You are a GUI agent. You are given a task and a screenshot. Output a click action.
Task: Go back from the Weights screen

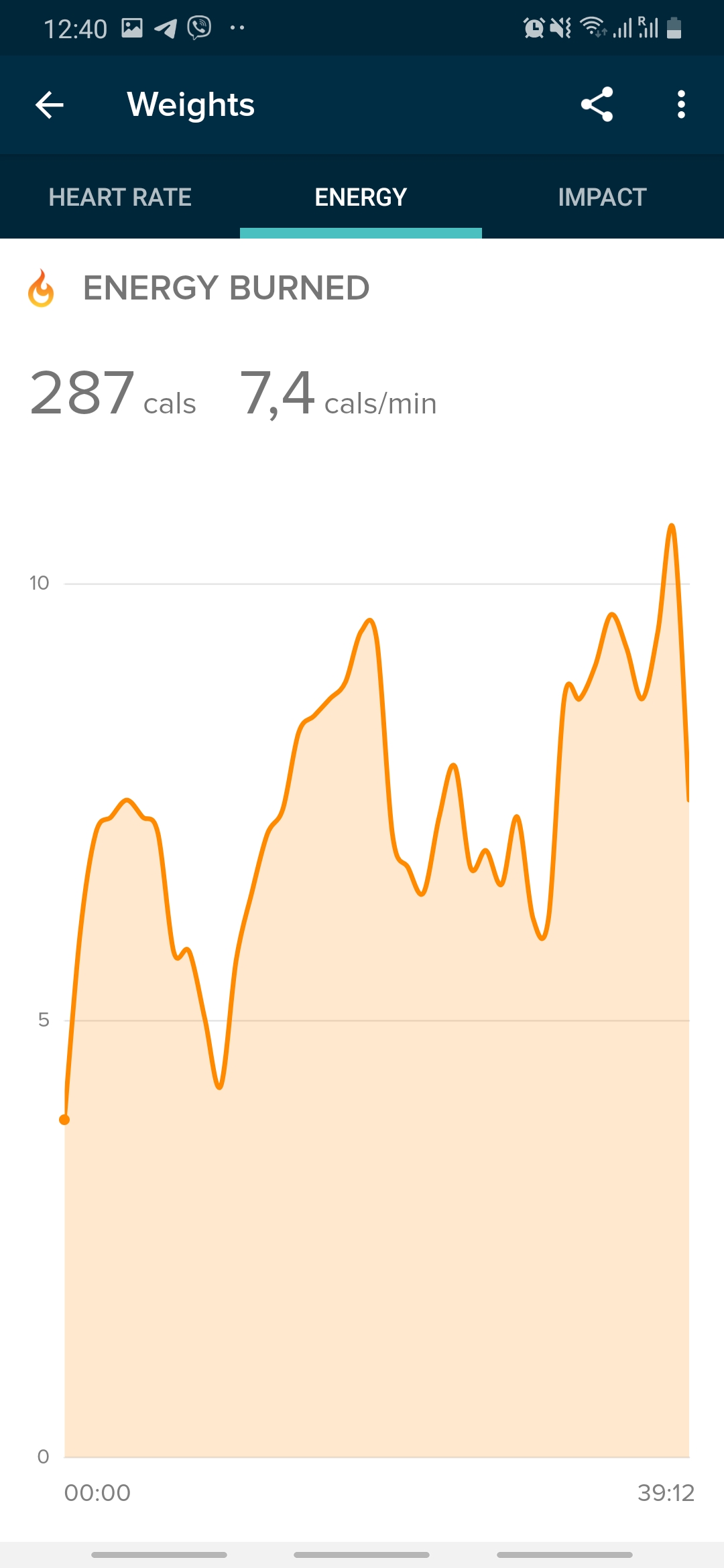click(50, 105)
